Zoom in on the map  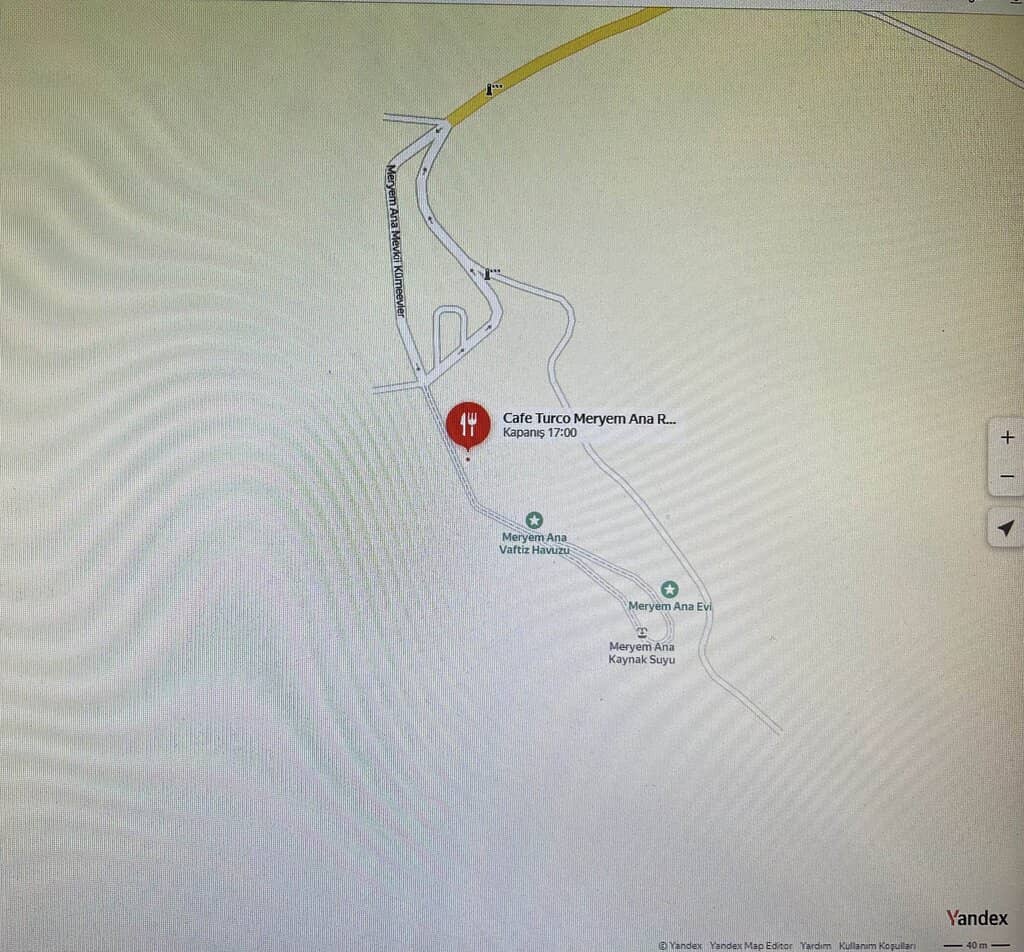point(1006,438)
